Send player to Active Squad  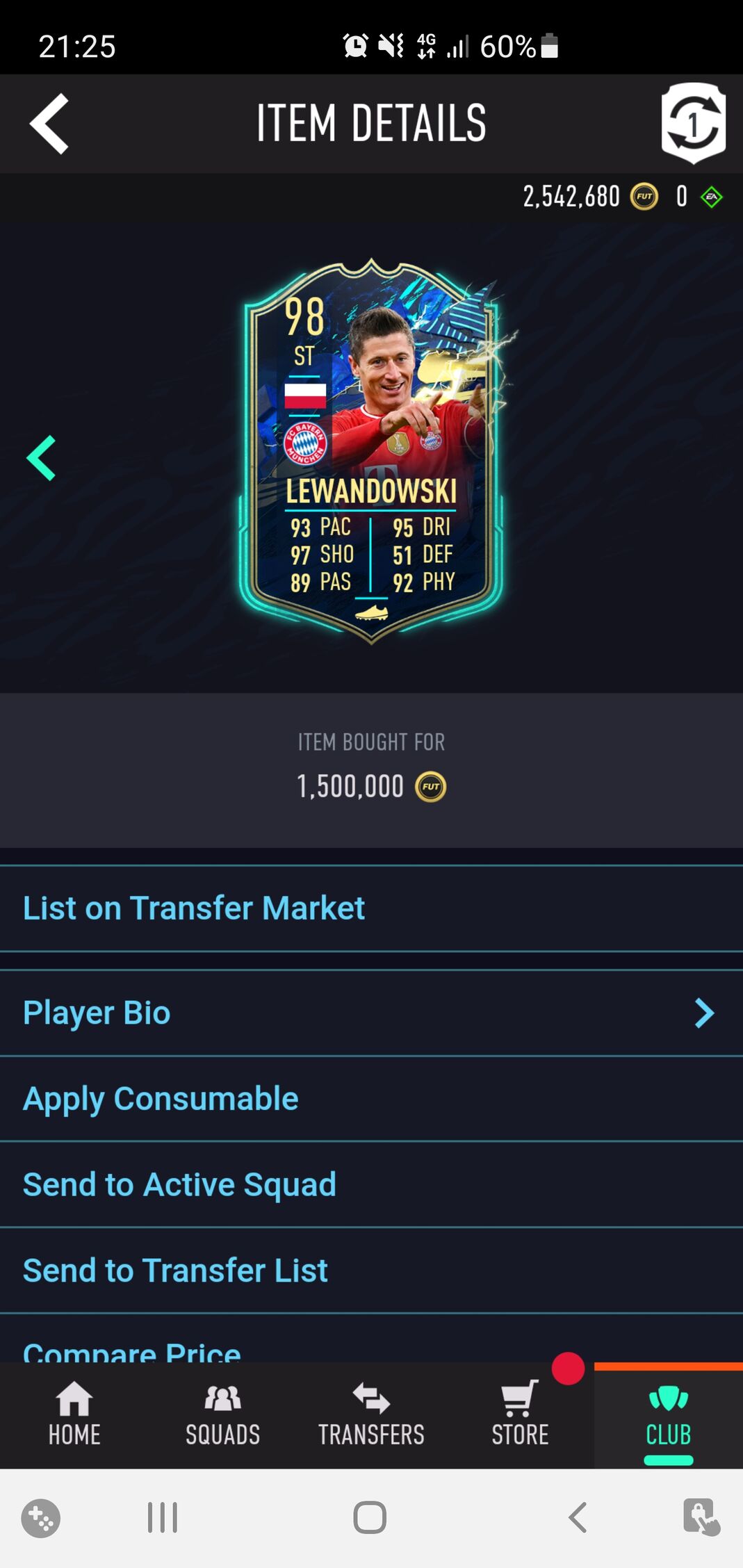pos(179,1184)
